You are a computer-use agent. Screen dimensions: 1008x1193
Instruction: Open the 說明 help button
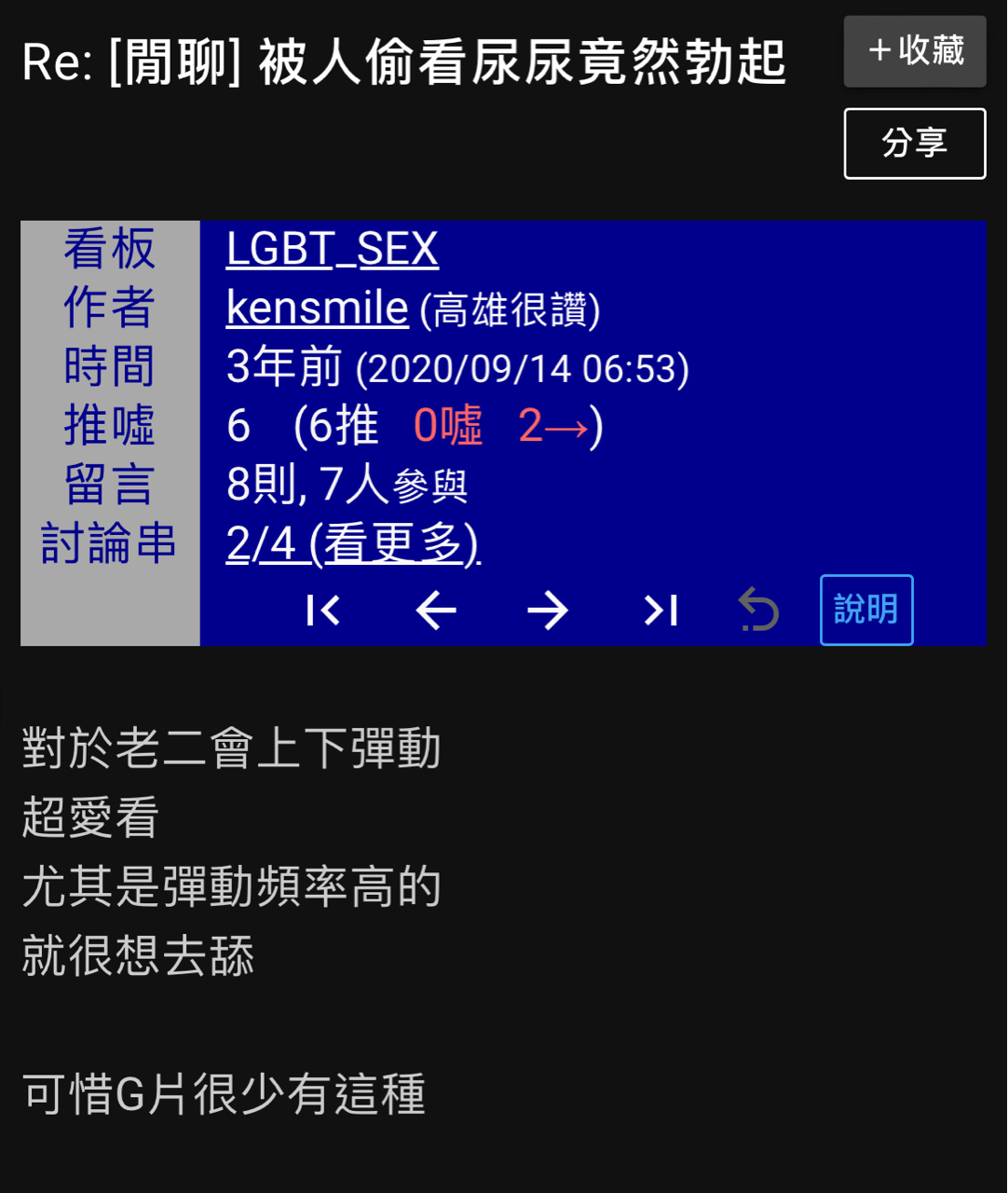[x=865, y=610]
